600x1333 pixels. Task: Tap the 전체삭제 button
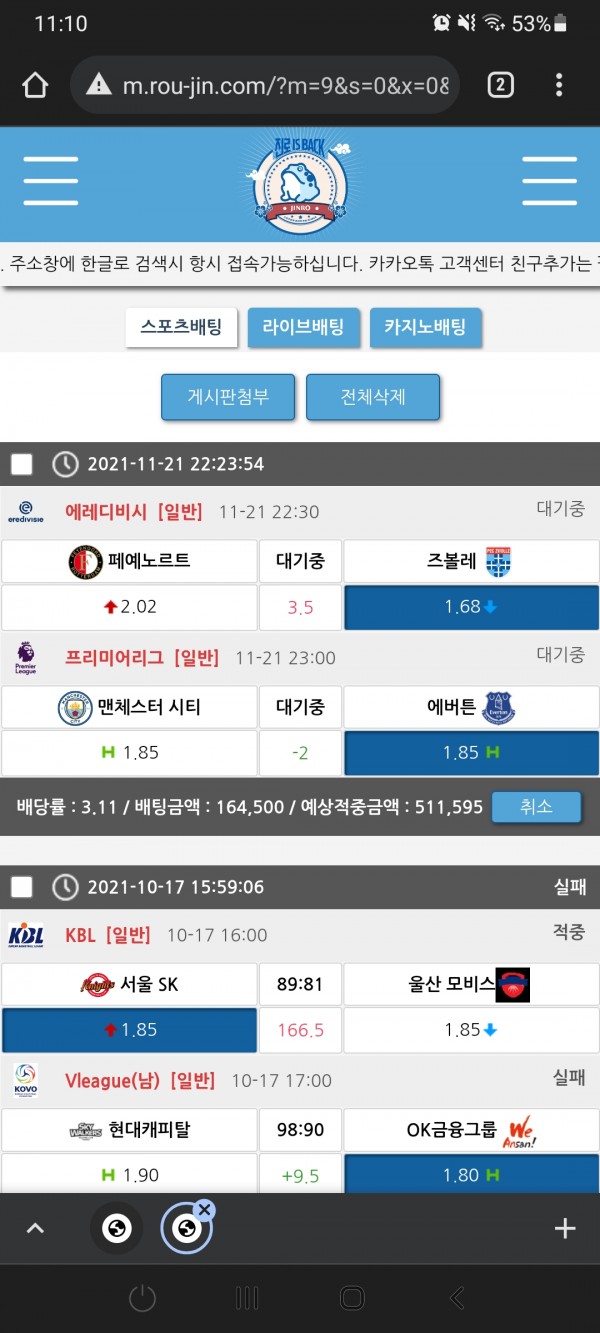tap(373, 397)
